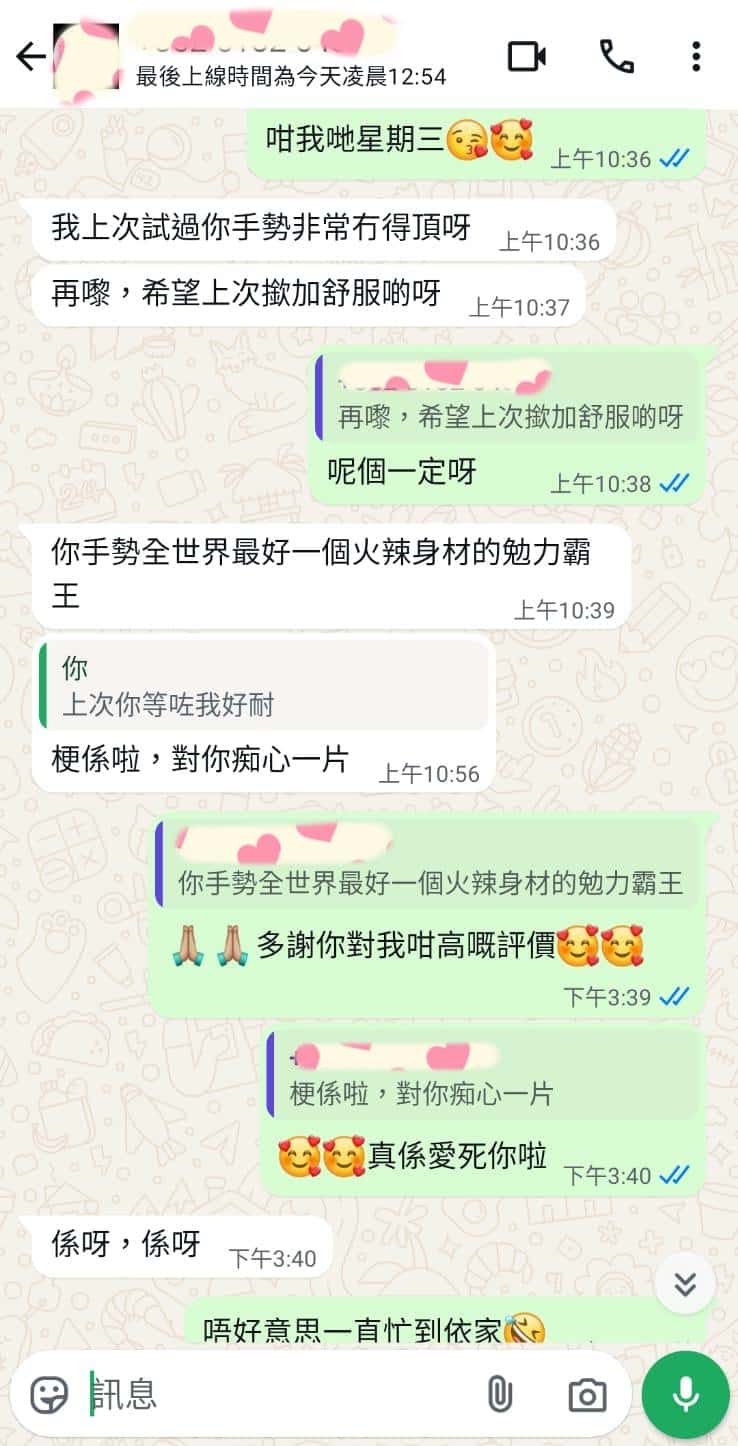The height and width of the screenshot is (1446, 738).
Task: Open quoted message above 真係愛死你啦
Action: (x=484, y=1075)
